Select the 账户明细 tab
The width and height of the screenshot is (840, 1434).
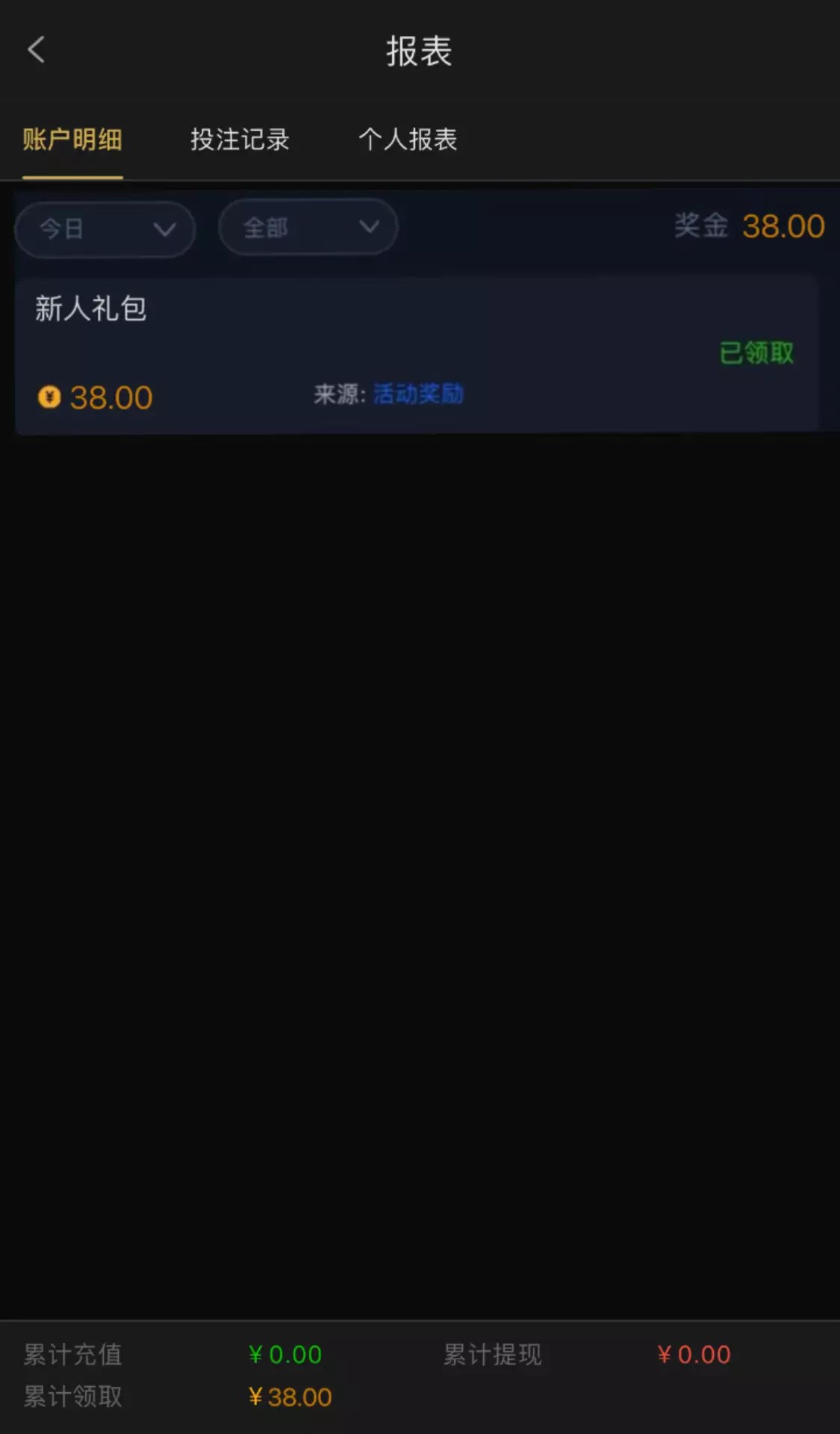point(72,140)
